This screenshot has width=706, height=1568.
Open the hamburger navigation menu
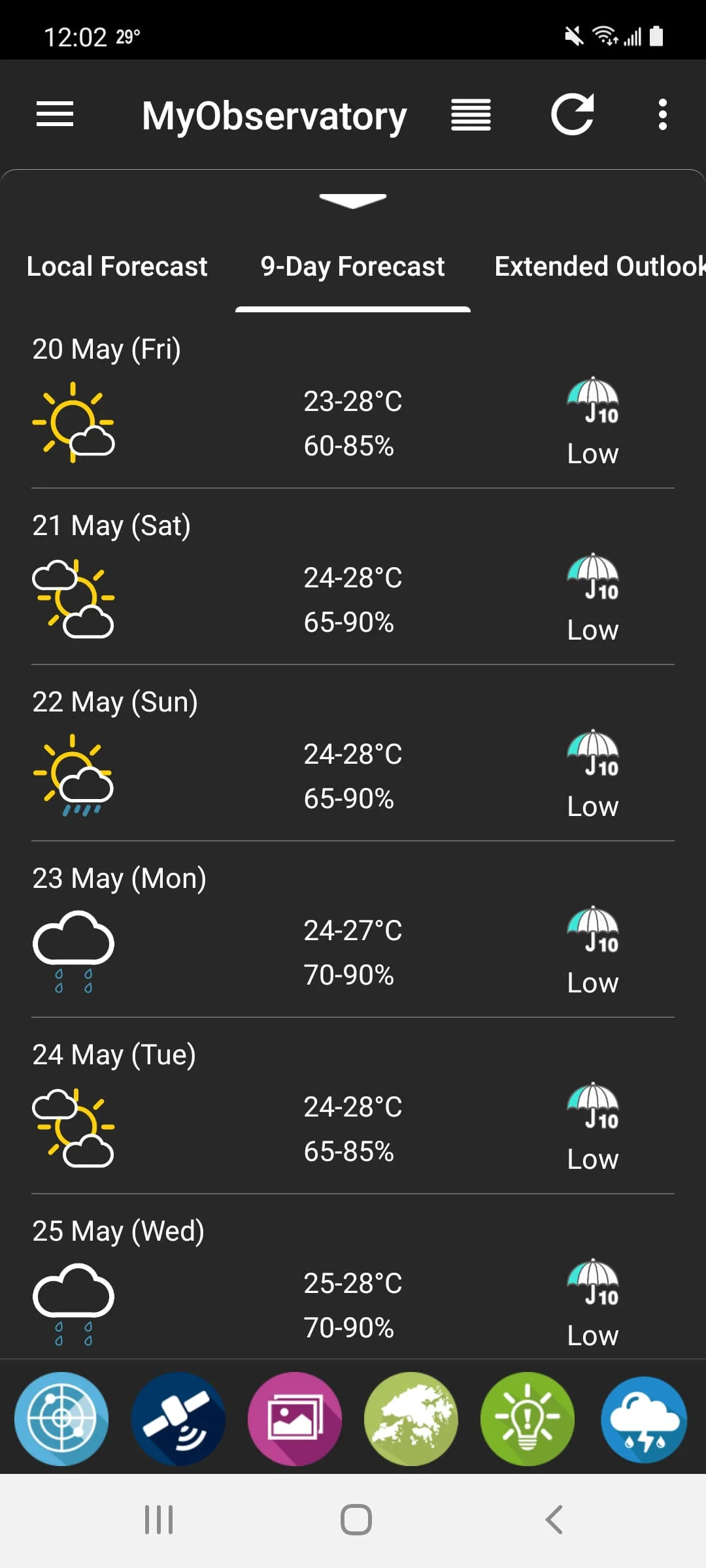click(55, 115)
